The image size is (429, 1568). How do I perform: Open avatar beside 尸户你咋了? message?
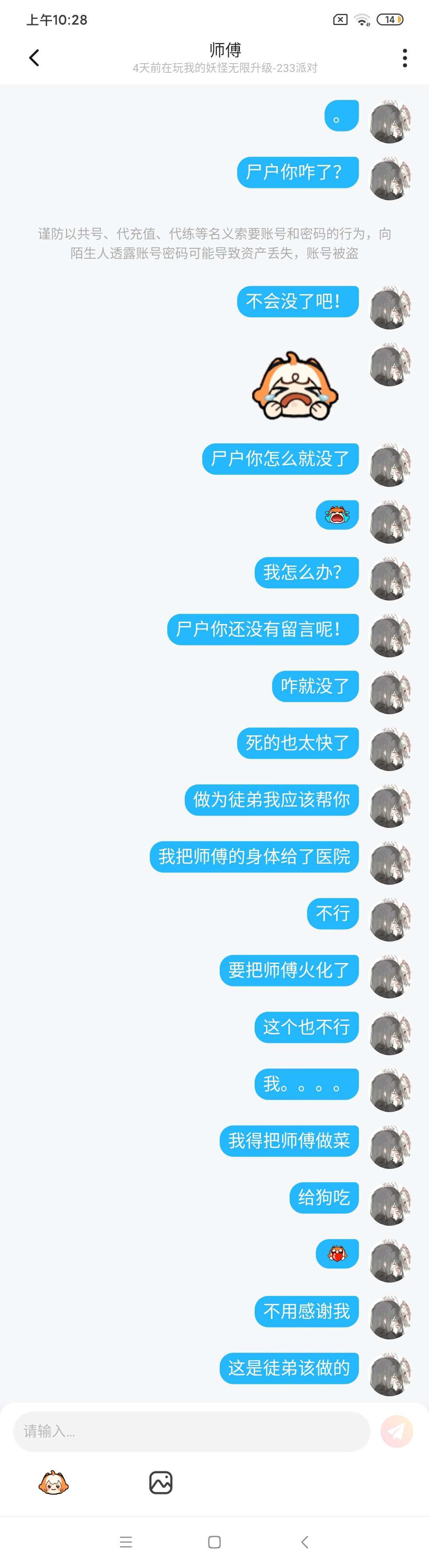pos(390,179)
